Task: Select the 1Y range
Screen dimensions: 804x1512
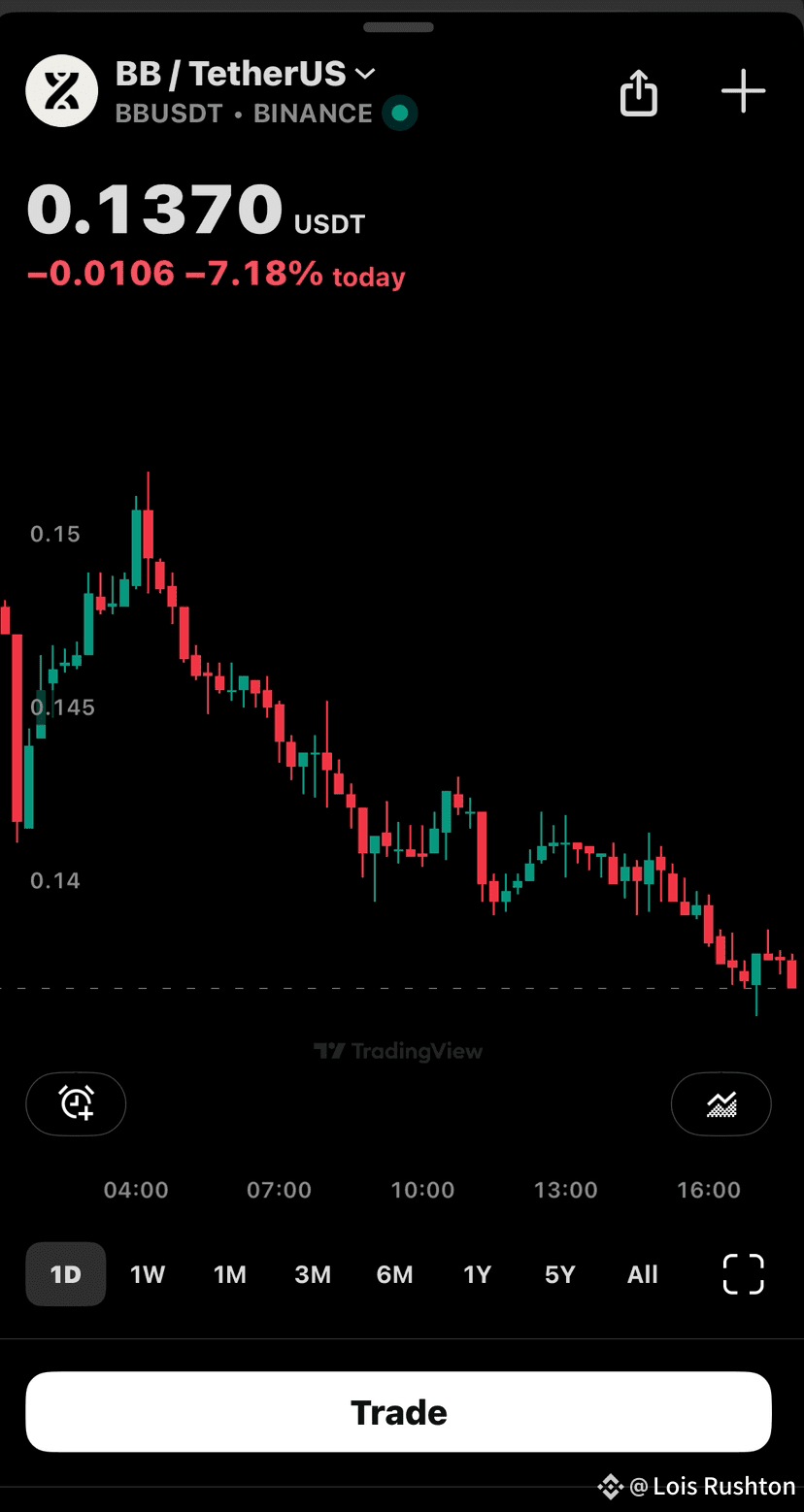Action: pos(477,1274)
